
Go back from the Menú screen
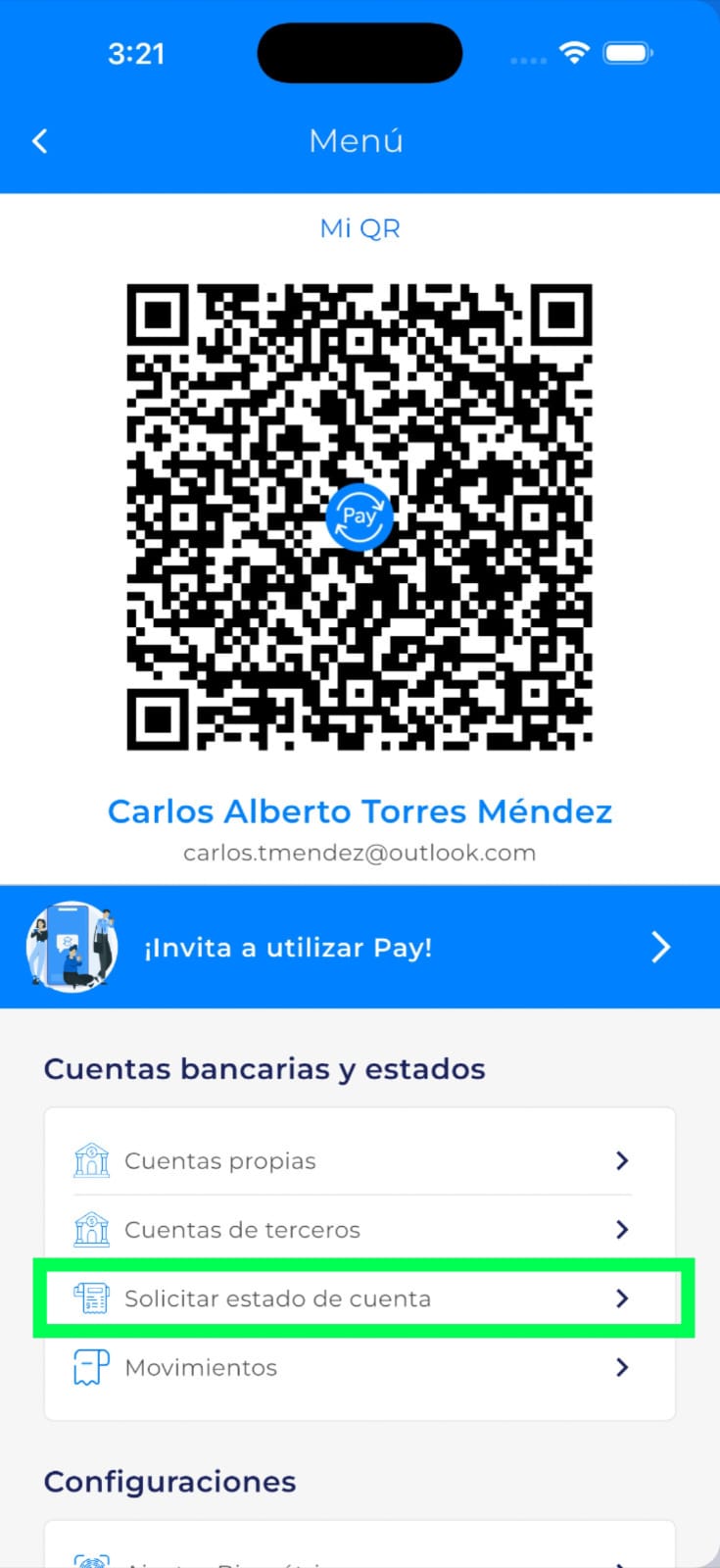click(x=40, y=141)
